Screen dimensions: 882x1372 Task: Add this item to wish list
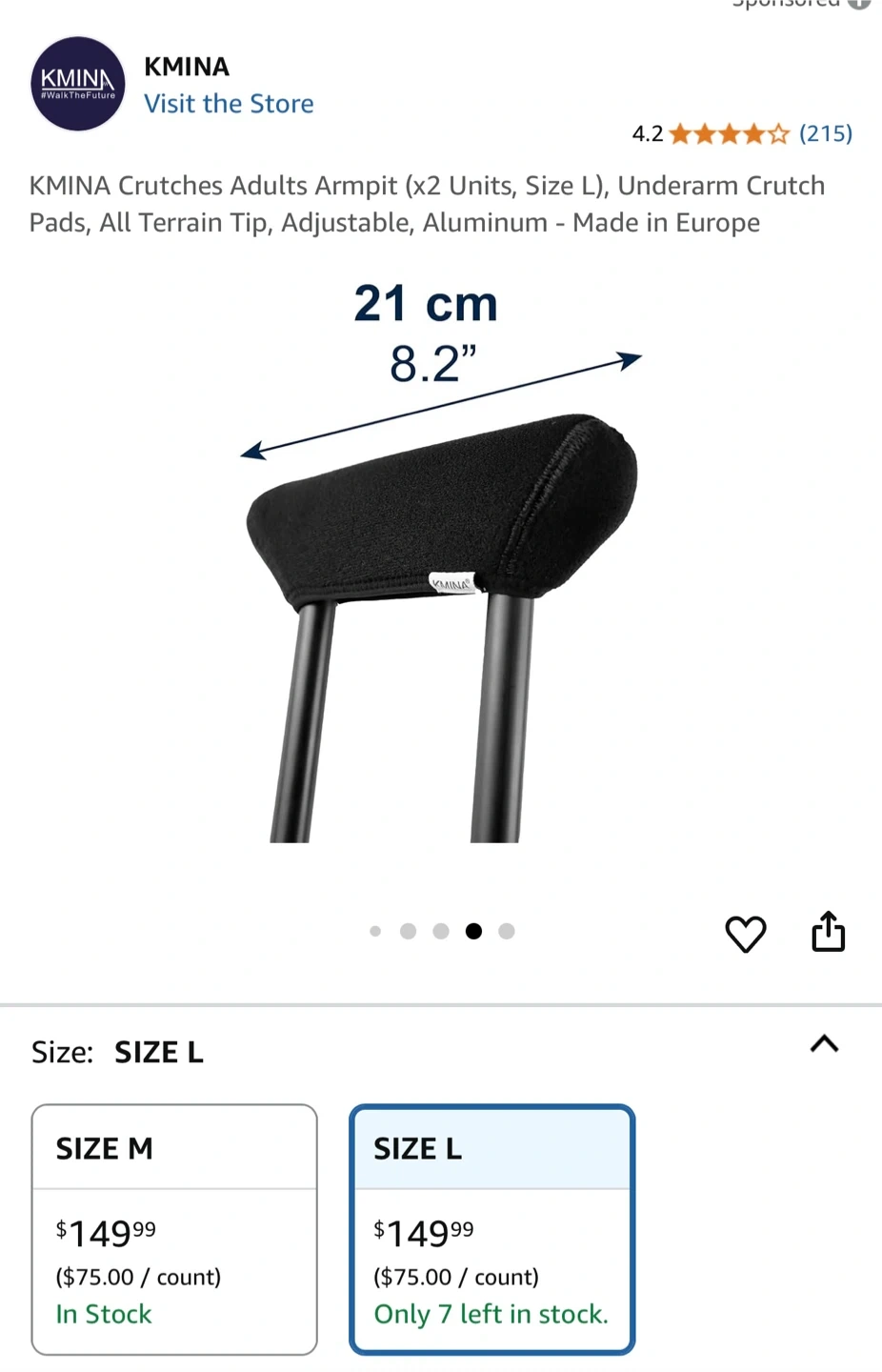click(746, 934)
